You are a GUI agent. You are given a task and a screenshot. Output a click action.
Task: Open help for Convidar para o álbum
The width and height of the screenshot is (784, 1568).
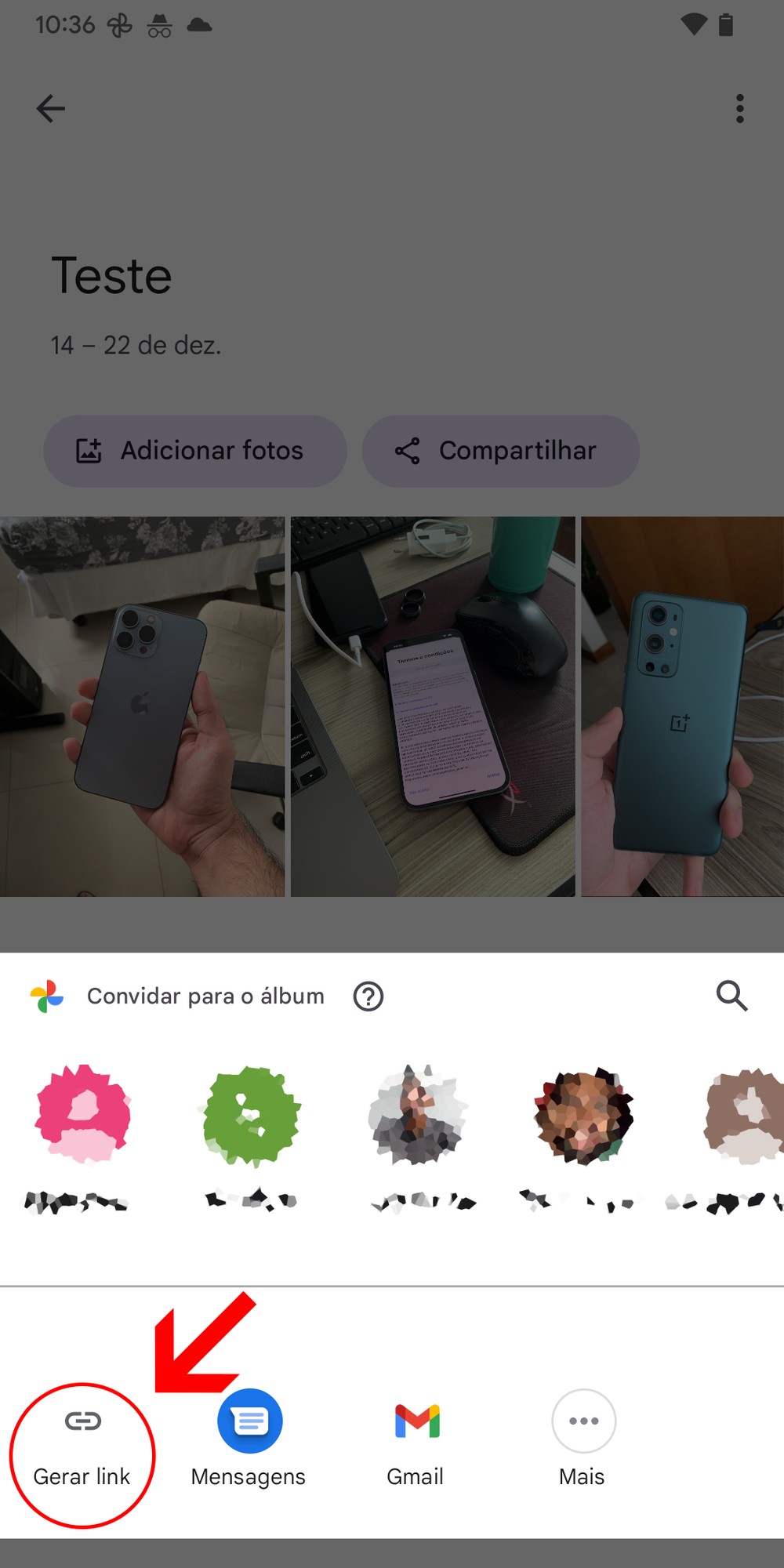tap(368, 996)
